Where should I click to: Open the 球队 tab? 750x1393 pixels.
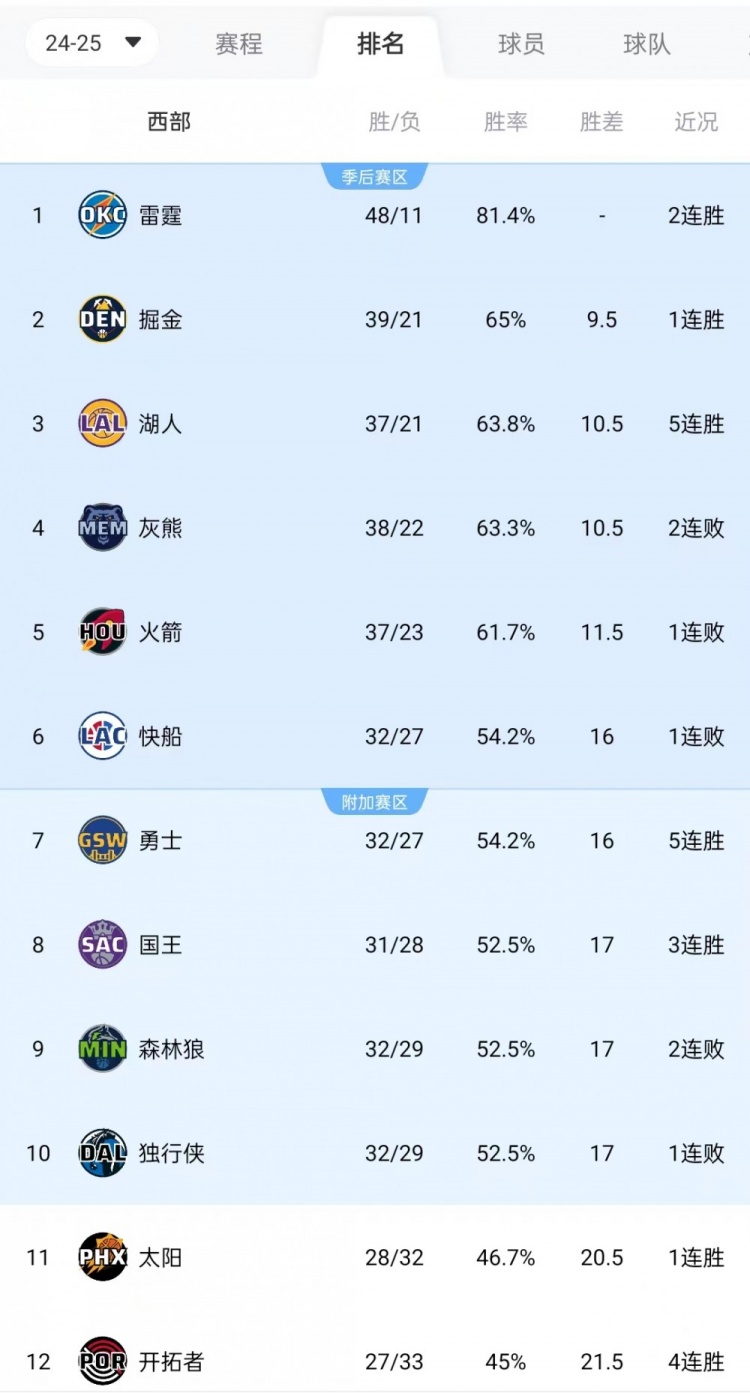coord(647,44)
